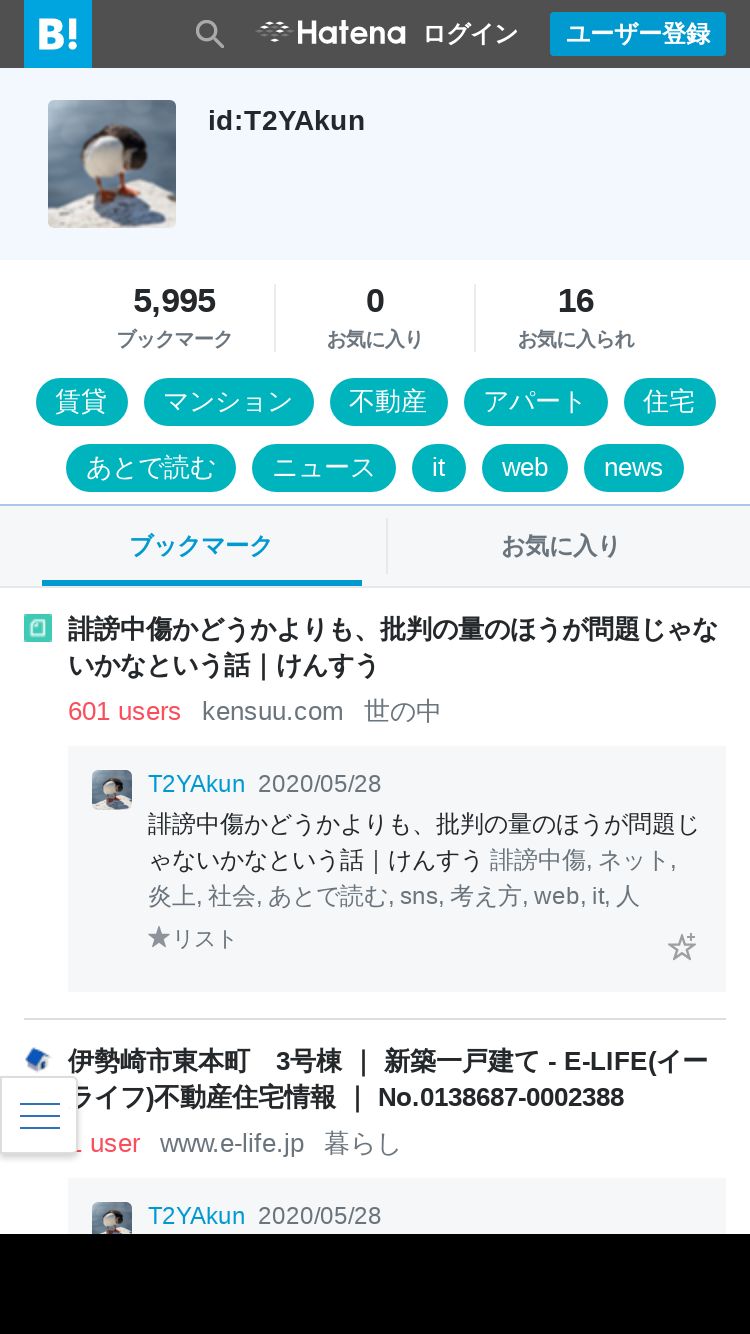The height and width of the screenshot is (1334, 750).
Task: Select the あとで読む tag chip
Action: coord(151,468)
